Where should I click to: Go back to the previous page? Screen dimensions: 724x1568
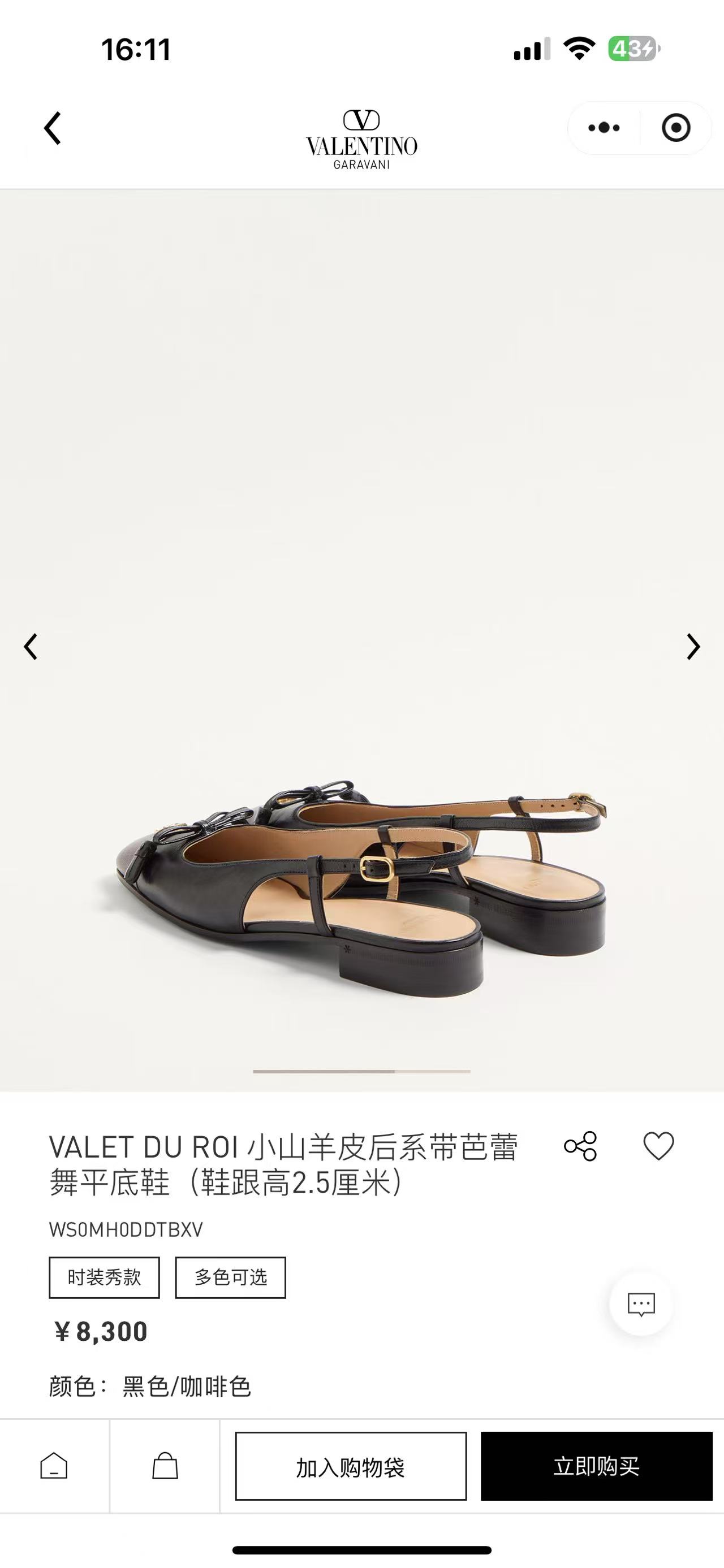[53, 128]
